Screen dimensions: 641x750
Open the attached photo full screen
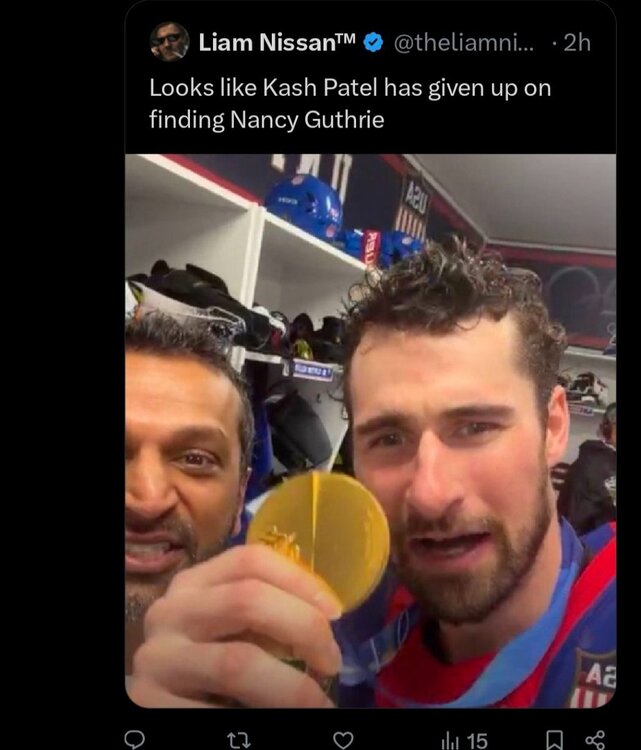click(370, 430)
